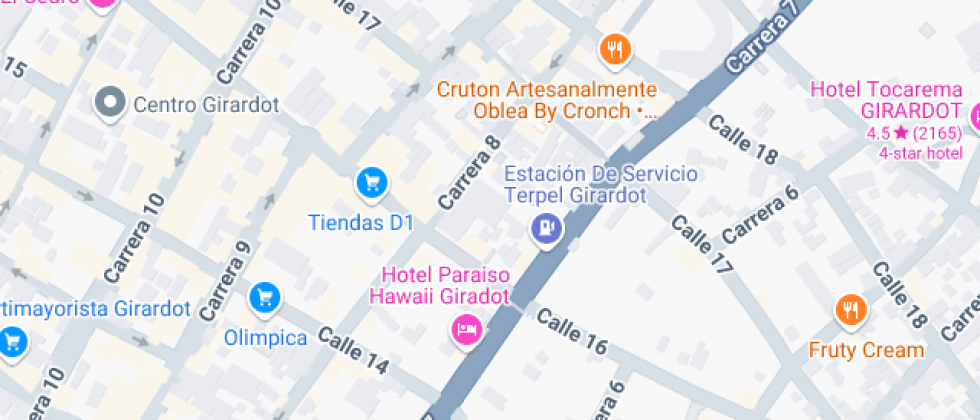The height and width of the screenshot is (420, 980).
Task: Open Surtimayorista Girardot store marker
Action: 12,342
